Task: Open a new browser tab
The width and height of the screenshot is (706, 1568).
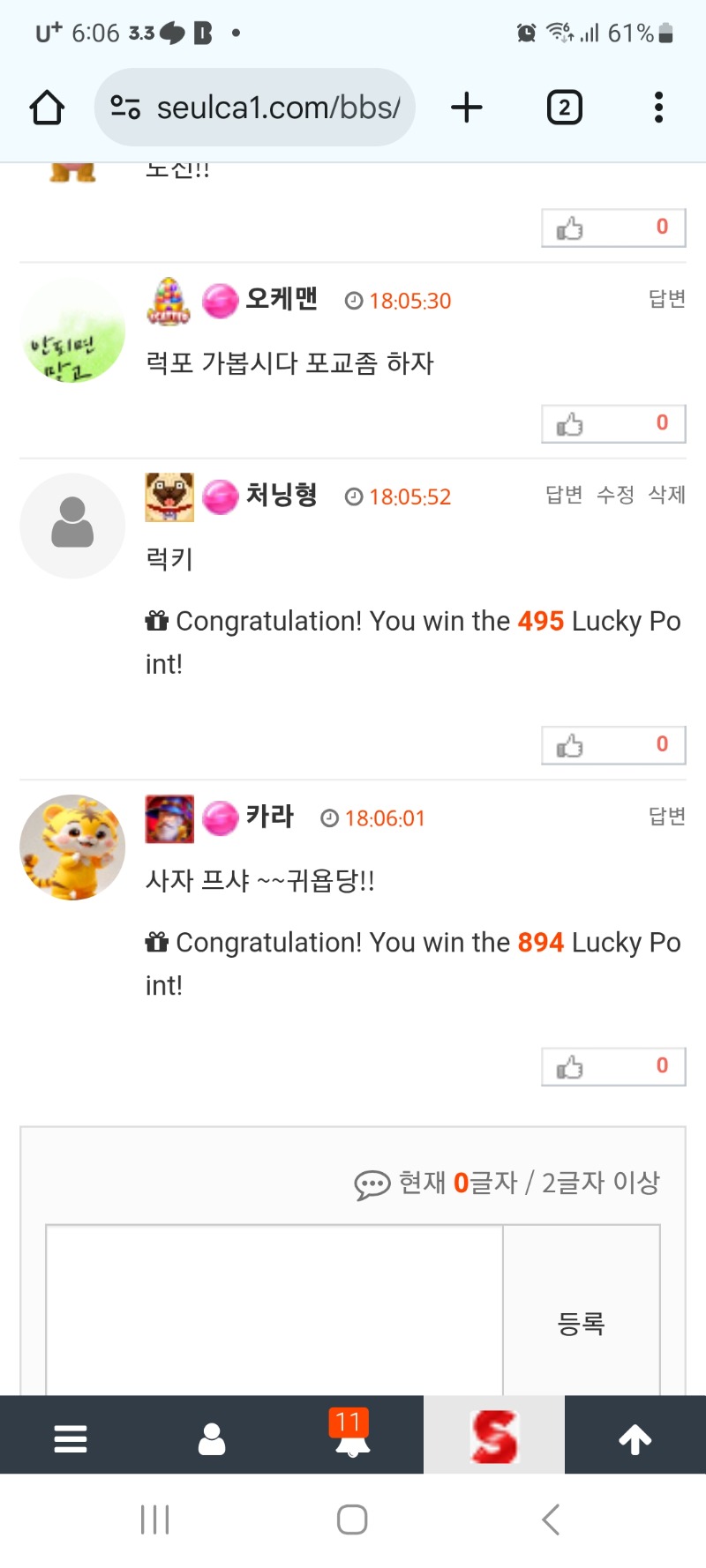Action: click(467, 108)
